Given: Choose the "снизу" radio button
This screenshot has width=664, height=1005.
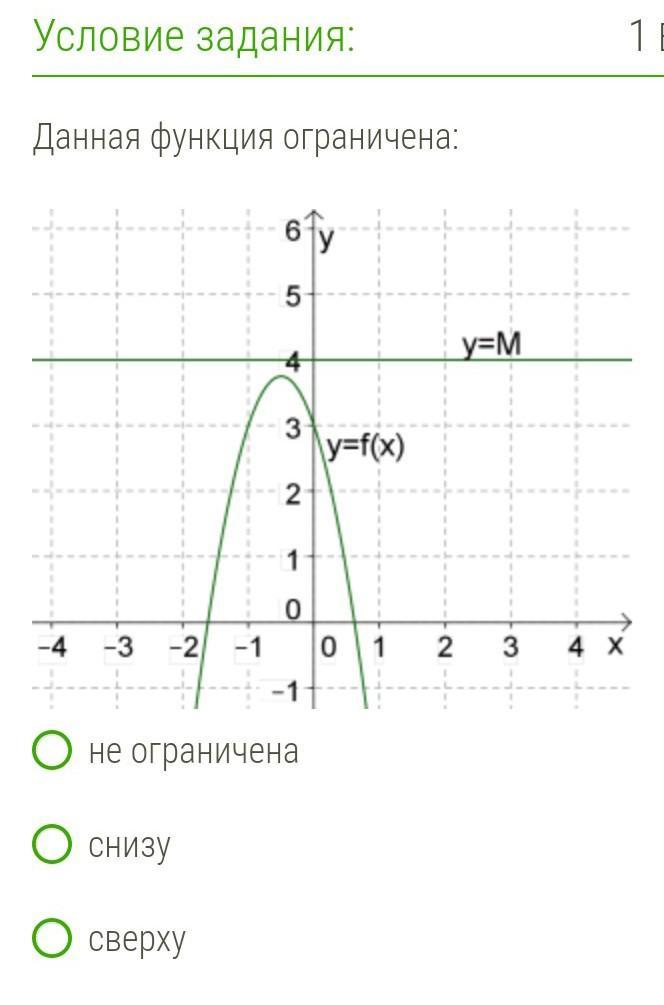Looking at the screenshot, I should click(x=51, y=843).
